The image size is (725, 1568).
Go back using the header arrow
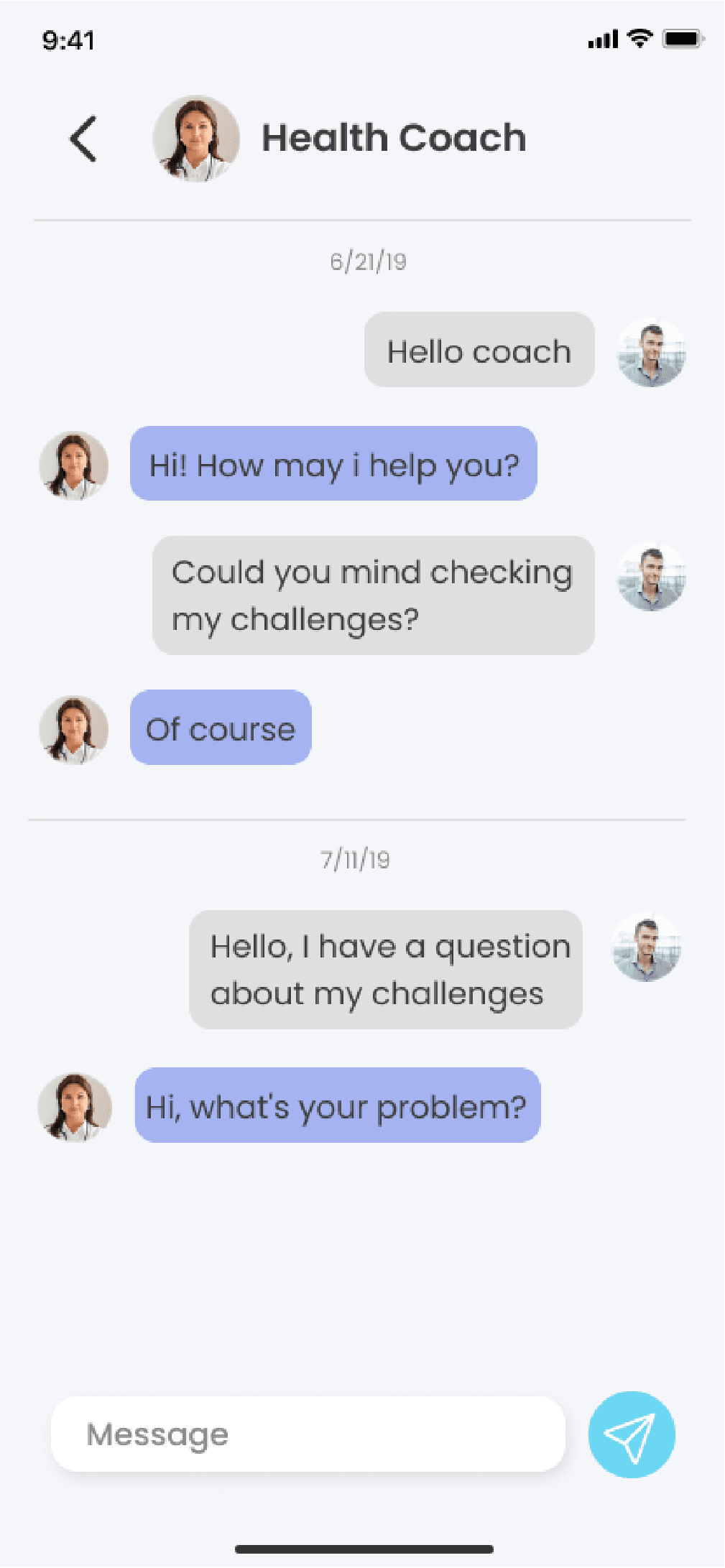pyautogui.click(x=83, y=139)
